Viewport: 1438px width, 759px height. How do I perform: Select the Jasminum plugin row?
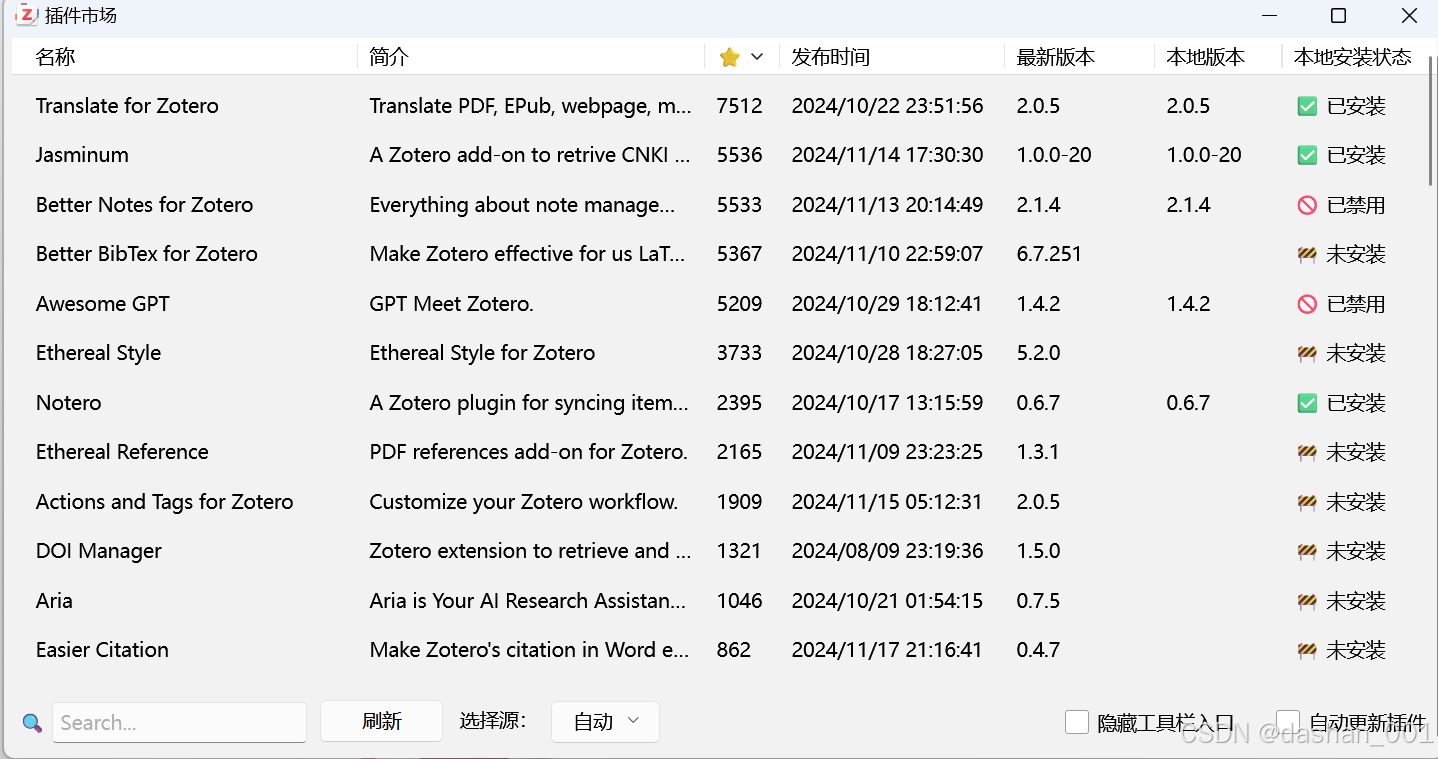tap(82, 155)
